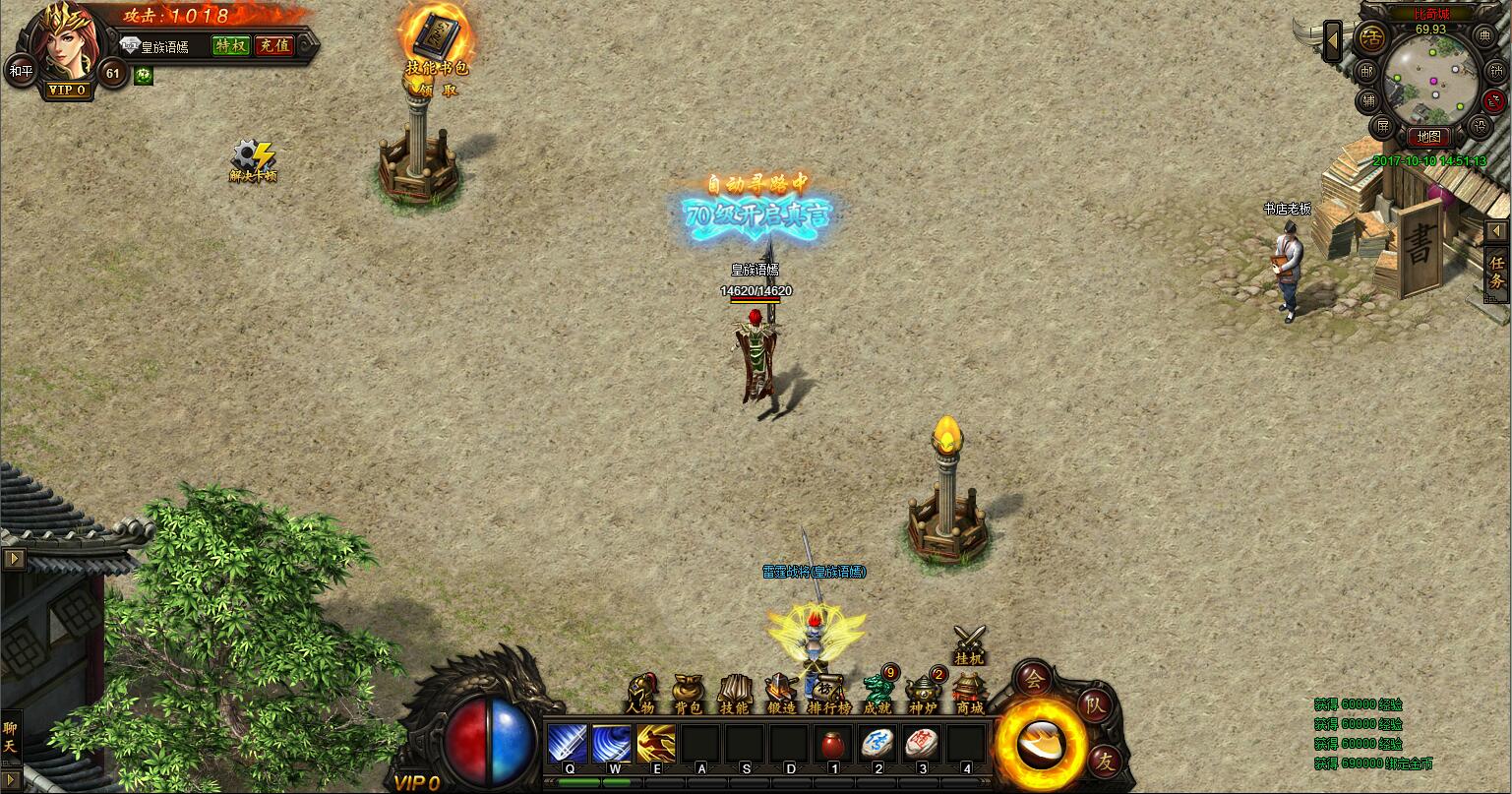1512x794 pixels.
Task: Open the 活 activities button
Action: tap(1370, 39)
